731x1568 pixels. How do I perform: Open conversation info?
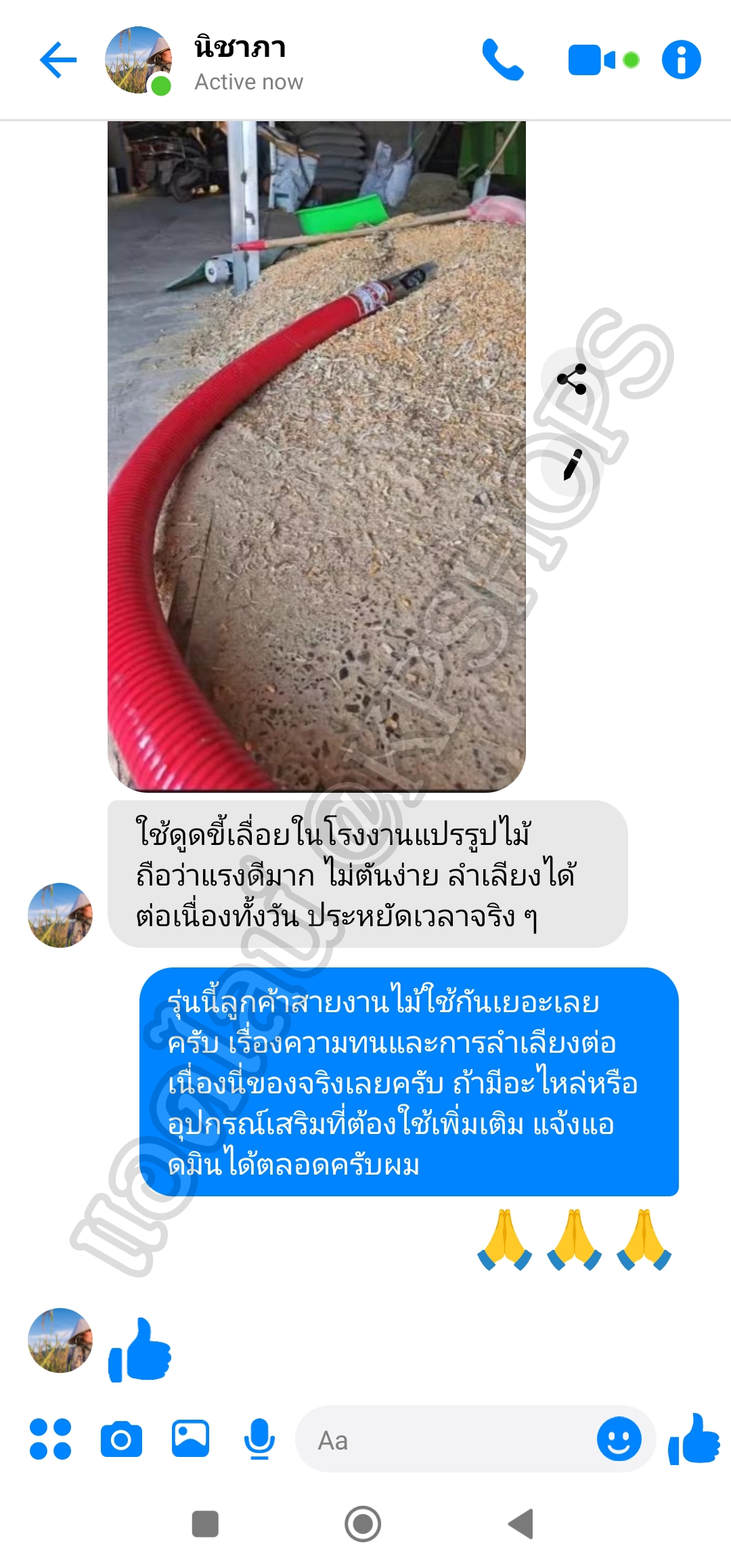[x=681, y=60]
